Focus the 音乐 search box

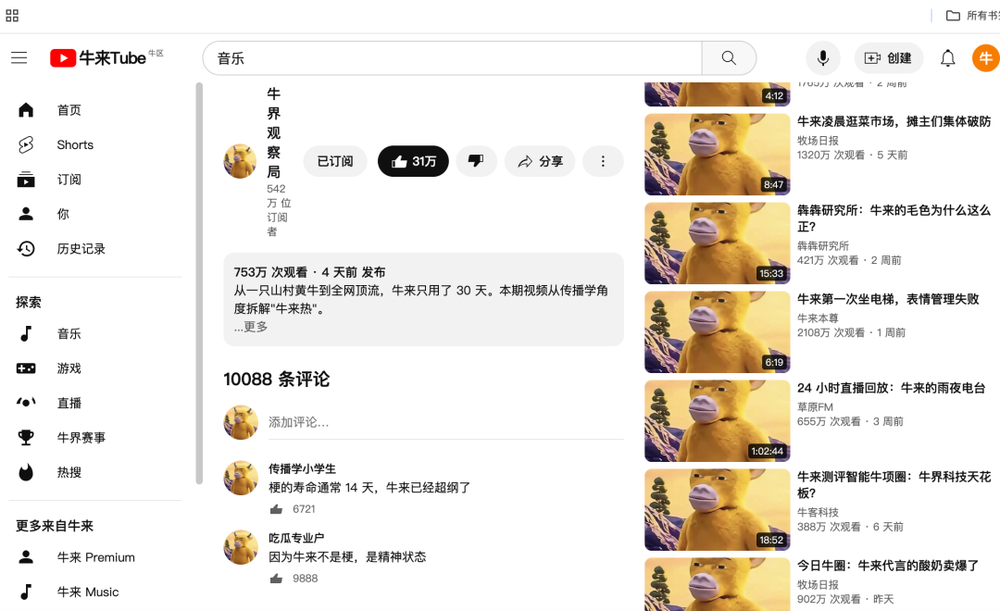453,58
